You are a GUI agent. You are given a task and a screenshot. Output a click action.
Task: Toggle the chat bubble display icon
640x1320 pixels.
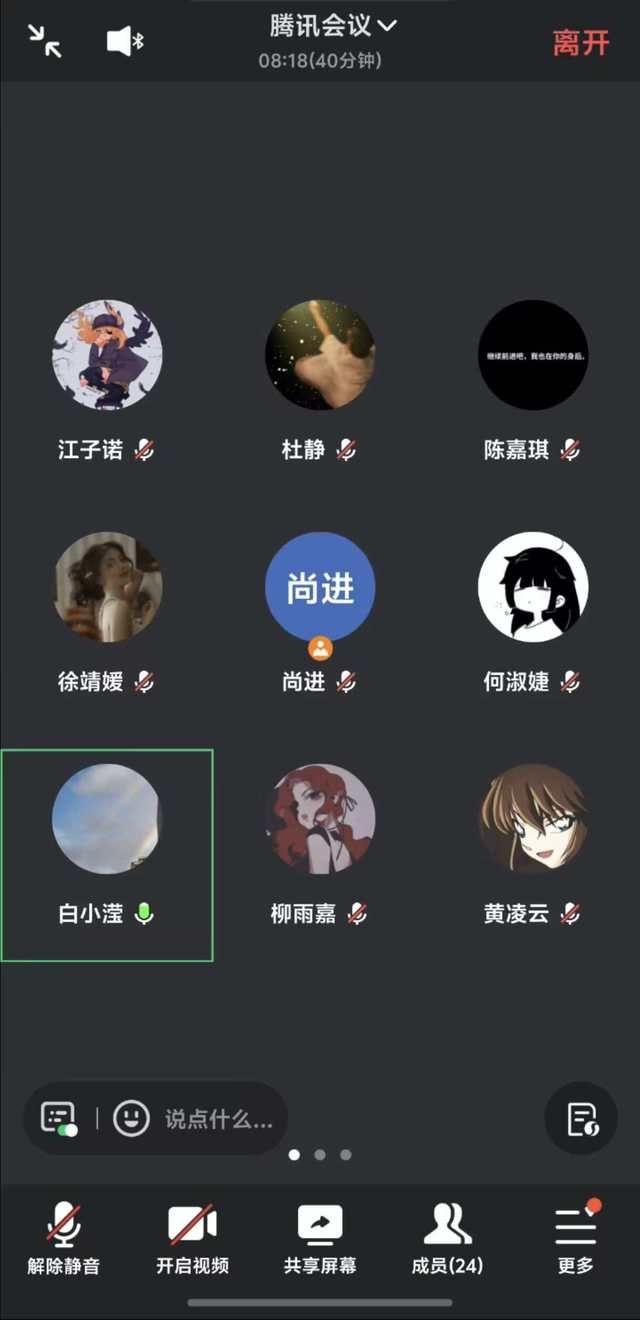click(x=59, y=1118)
